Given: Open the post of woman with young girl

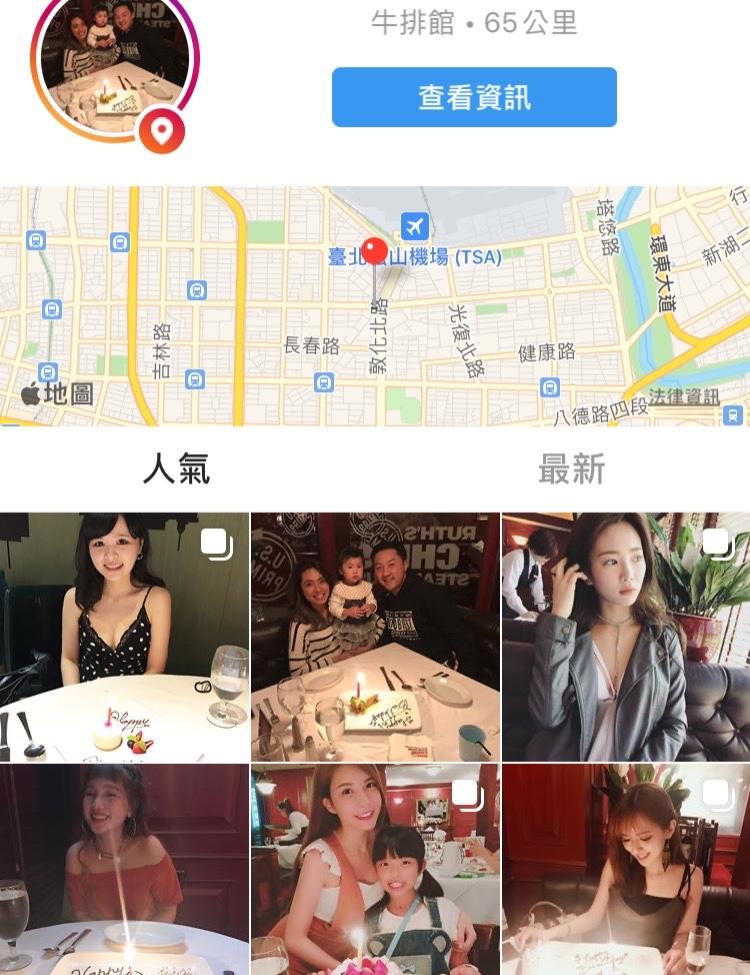Looking at the screenshot, I should (x=375, y=870).
